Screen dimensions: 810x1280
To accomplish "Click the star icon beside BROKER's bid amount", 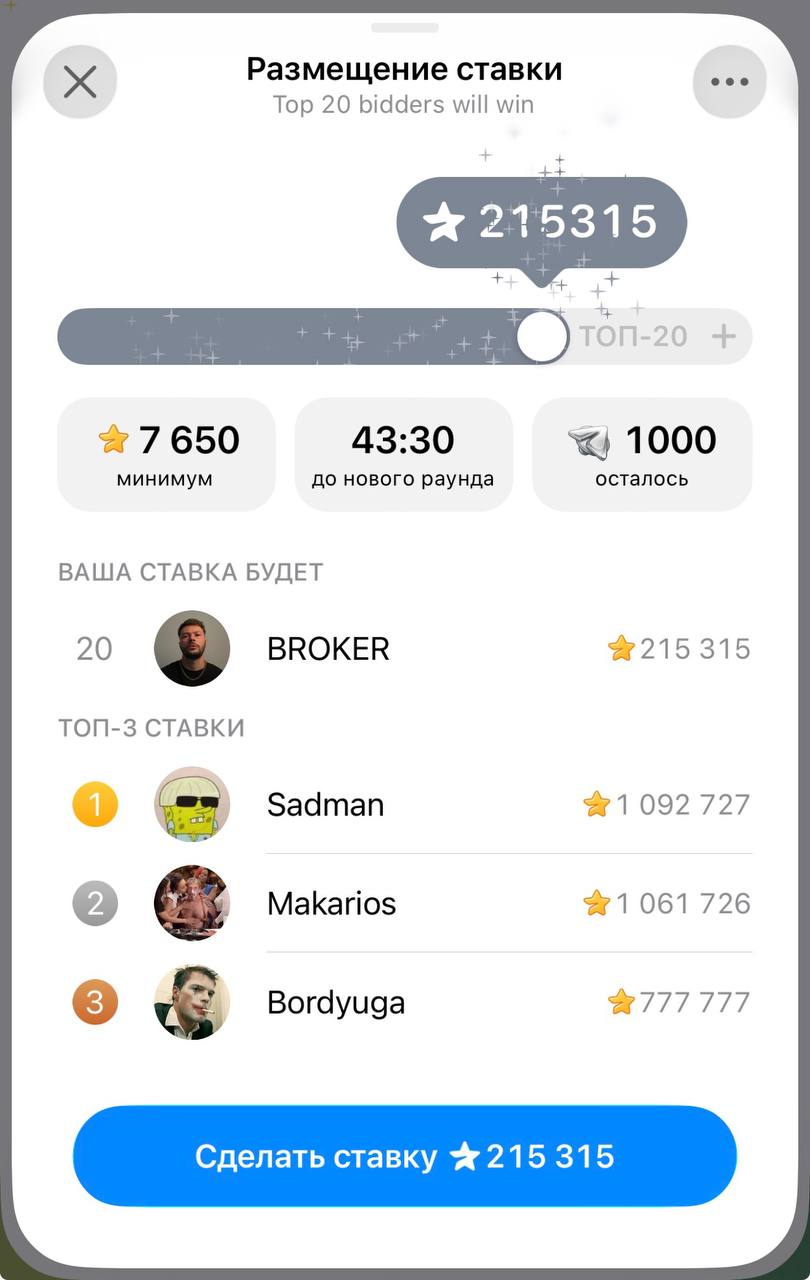I will (620, 648).
